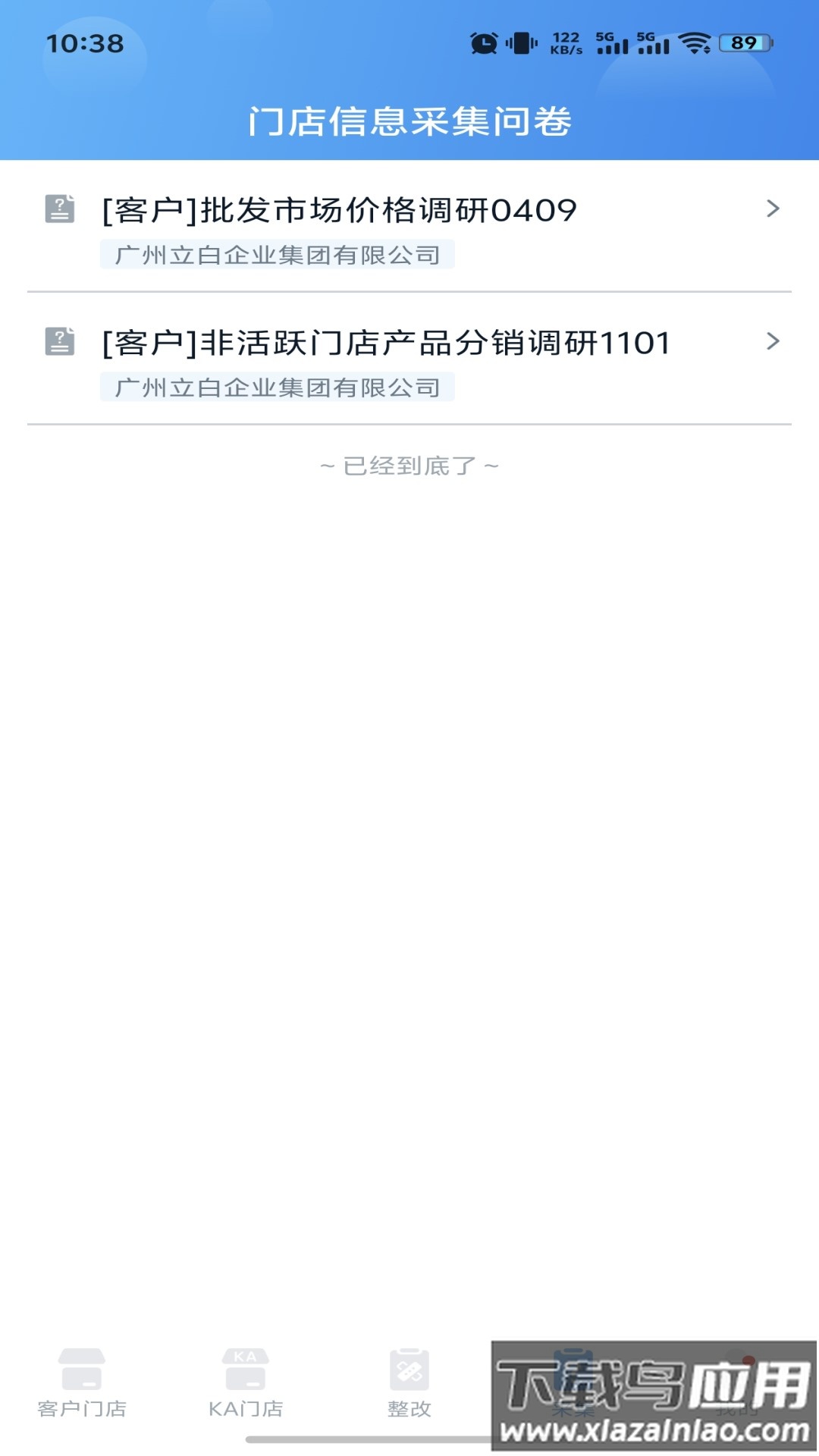Screen dimensions: 819x1456
Task: Select the 广州立白企业集团有限公司 company tag
Action: point(278,256)
